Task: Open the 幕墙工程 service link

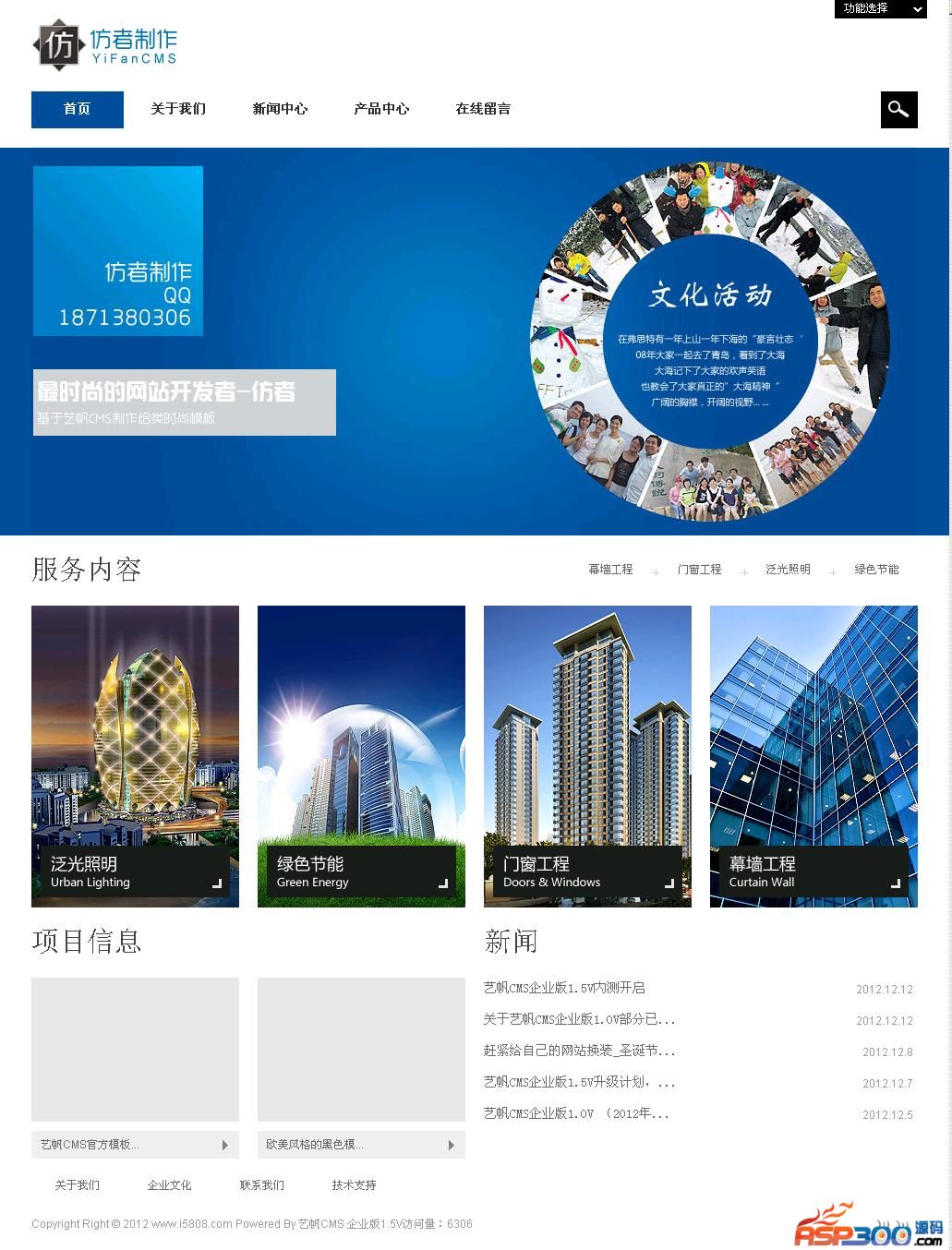Action: pyautogui.click(x=610, y=570)
